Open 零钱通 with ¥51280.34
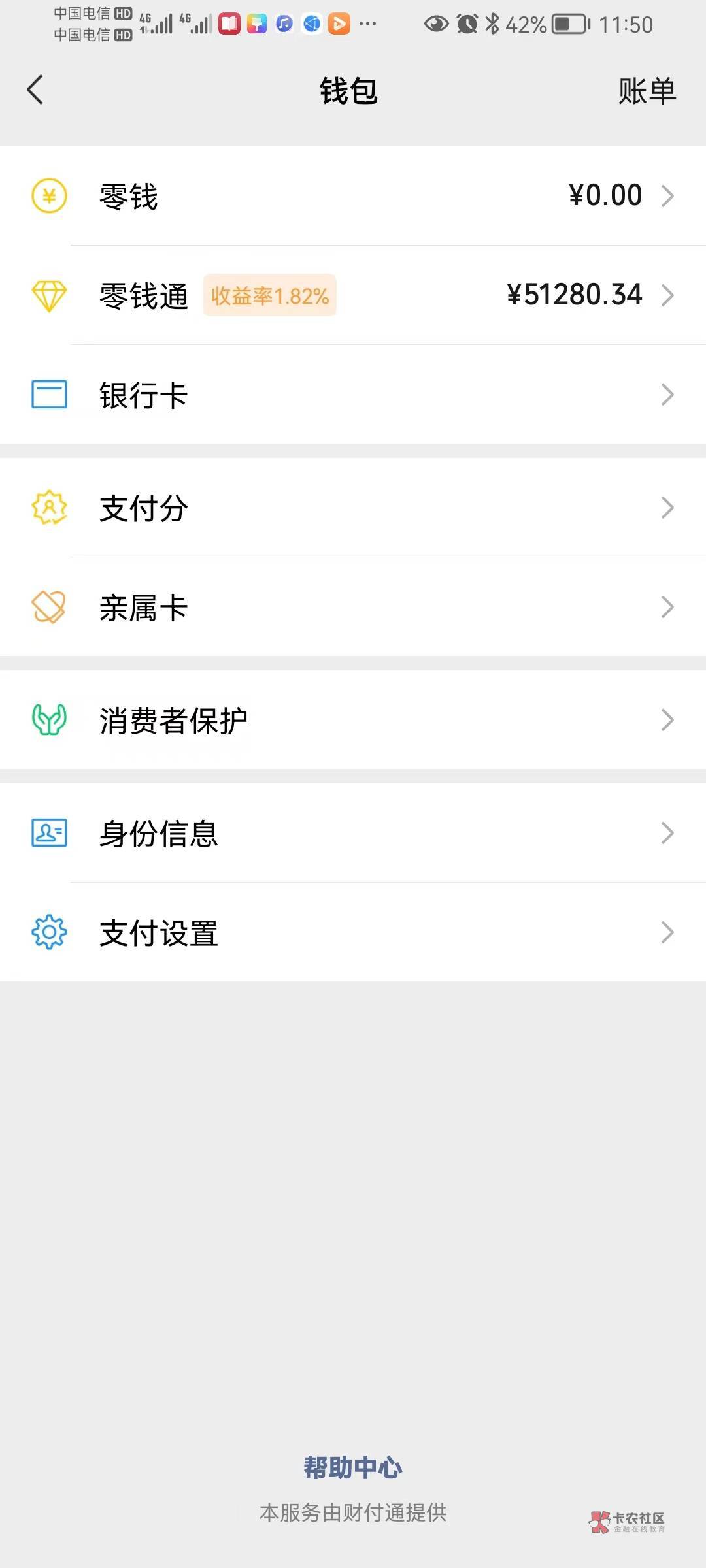The height and width of the screenshot is (1568, 706). coord(353,295)
